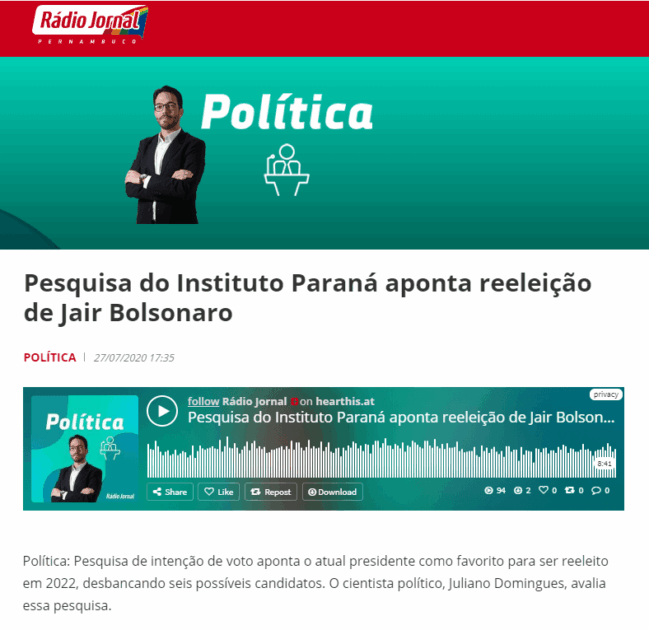
Task: Seek within the audio waveform
Action: tap(380, 458)
